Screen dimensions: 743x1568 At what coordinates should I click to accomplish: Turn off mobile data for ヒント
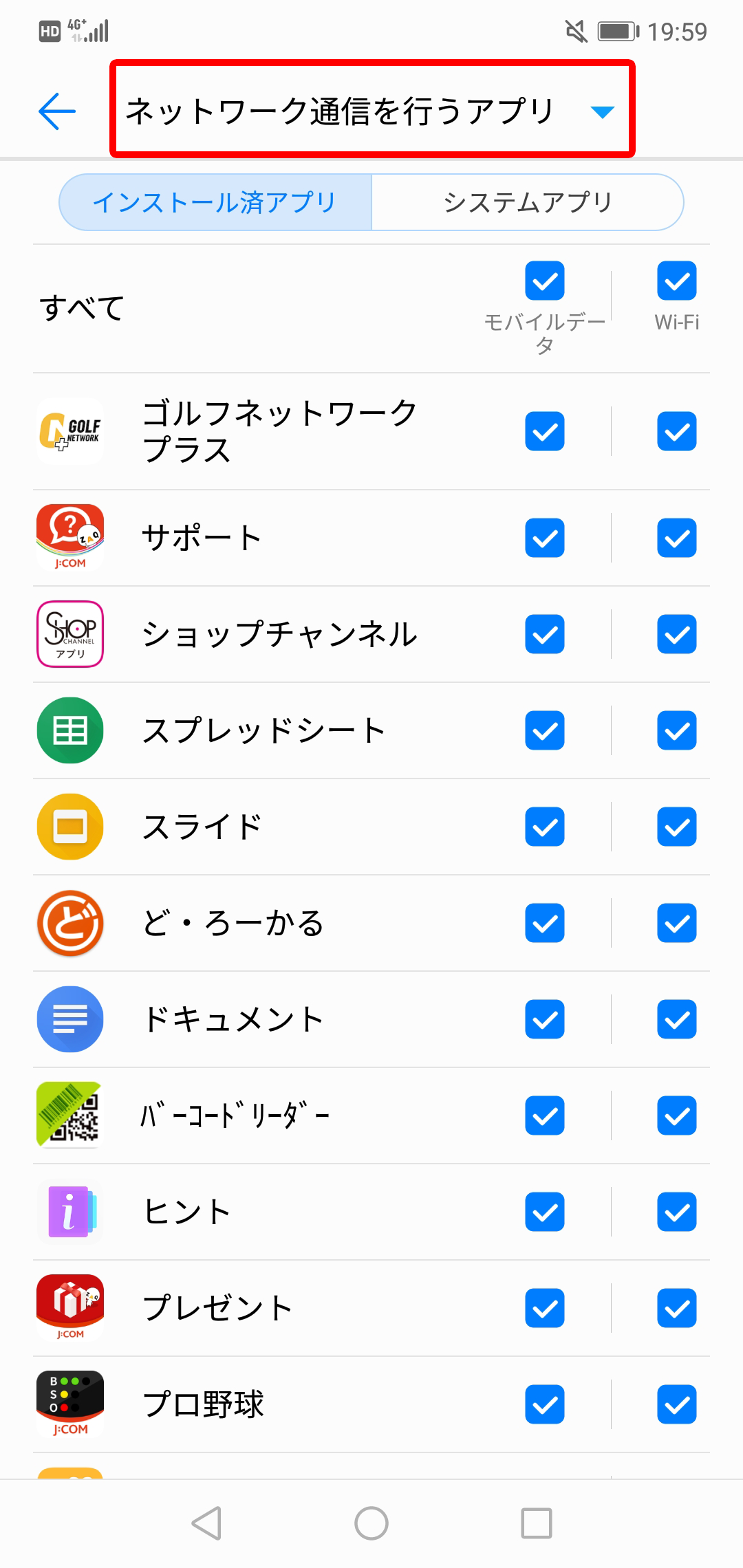coord(545,1211)
